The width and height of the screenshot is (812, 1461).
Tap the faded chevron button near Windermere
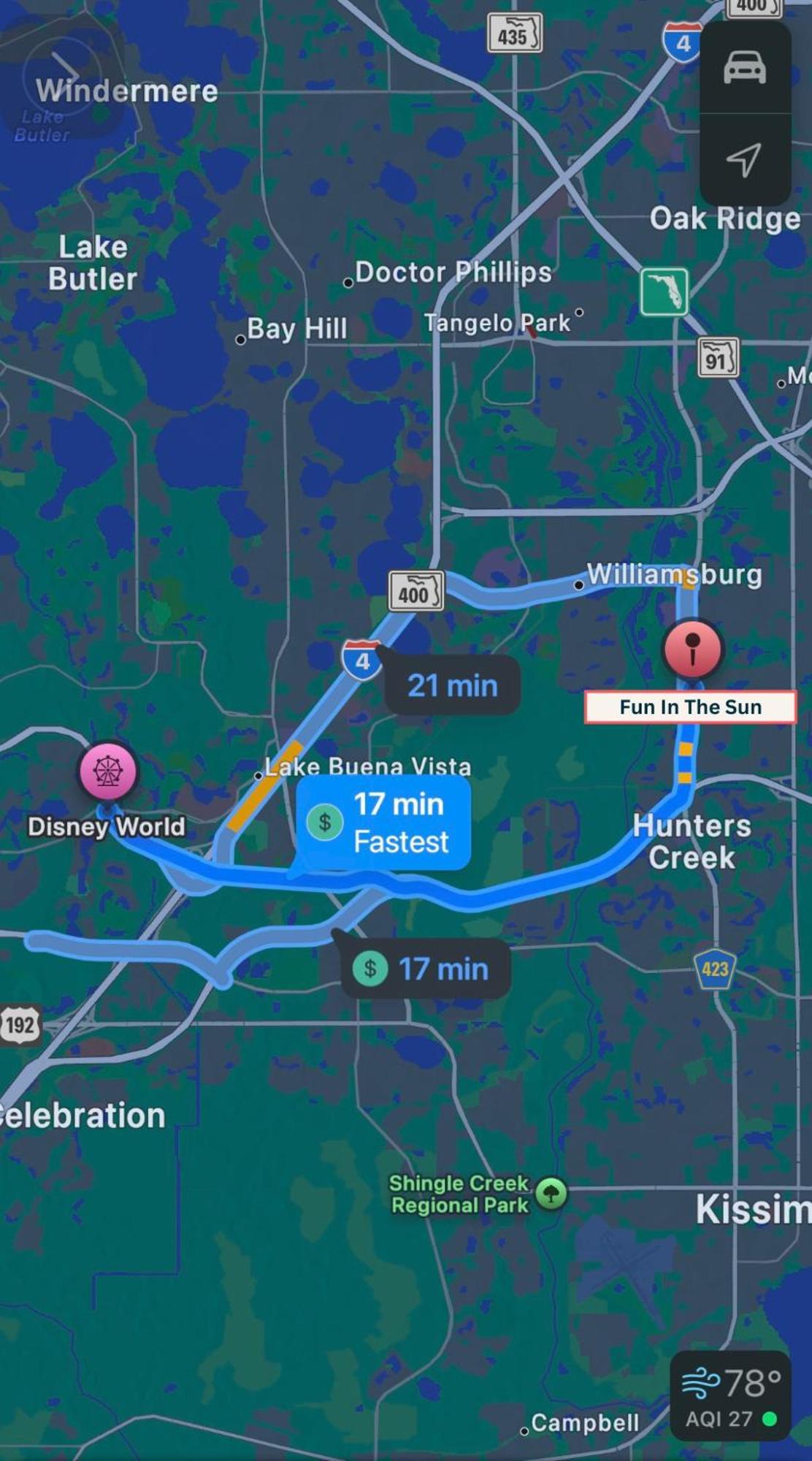tap(63, 73)
